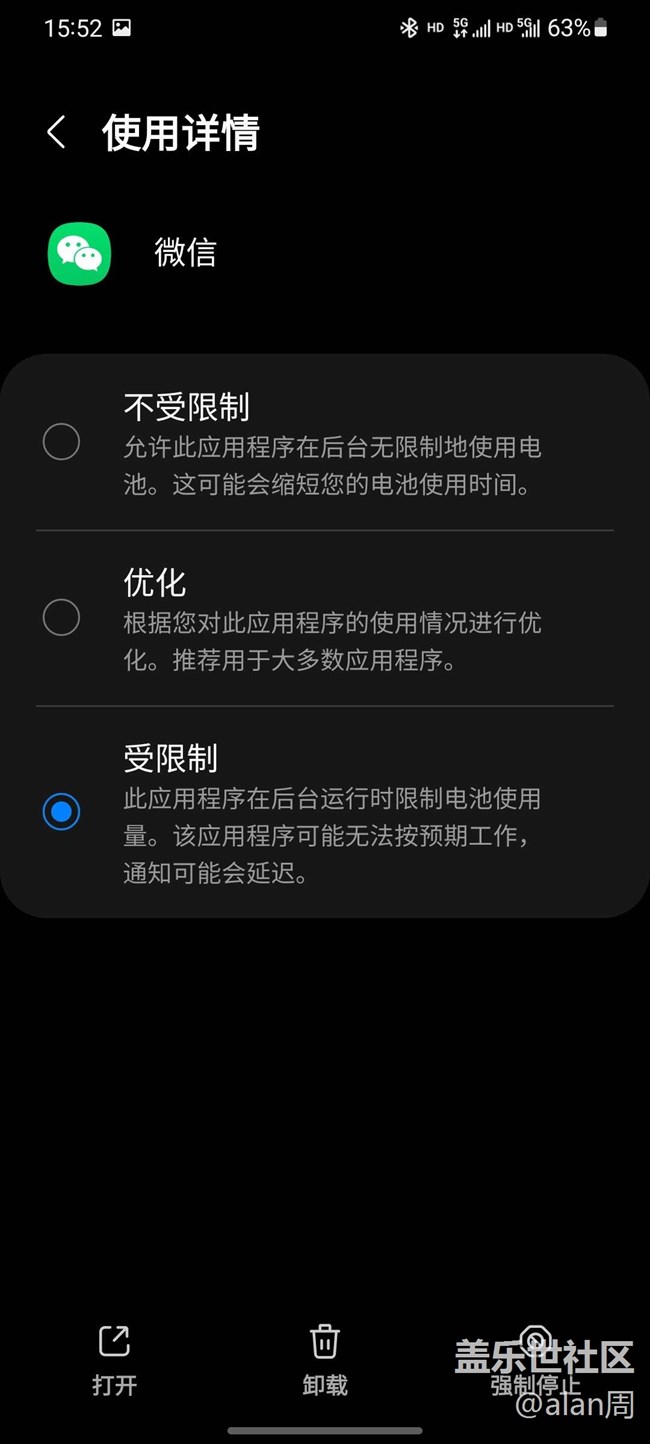The width and height of the screenshot is (650, 1444).
Task: Uninstall the app with 卸载
Action: click(x=325, y=1360)
